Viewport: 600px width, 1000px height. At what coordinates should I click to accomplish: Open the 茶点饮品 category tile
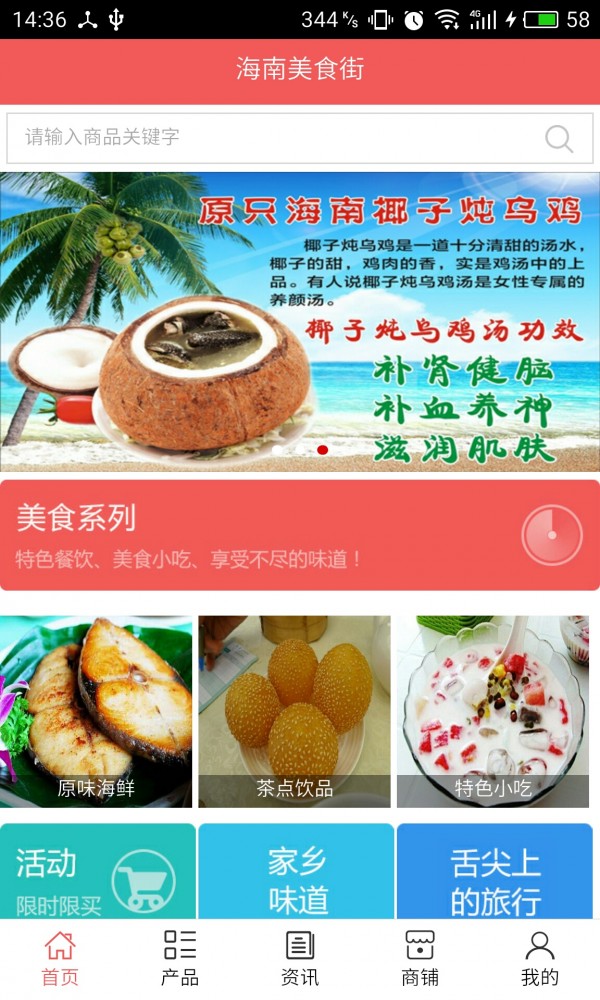(x=295, y=712)
